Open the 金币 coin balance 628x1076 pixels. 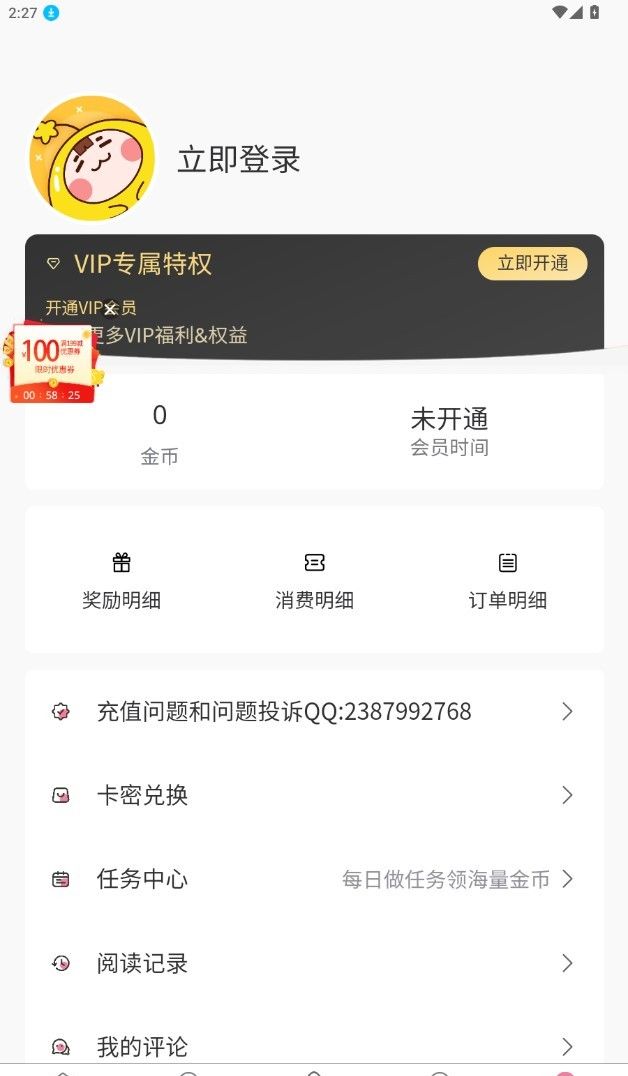point(160,434)
